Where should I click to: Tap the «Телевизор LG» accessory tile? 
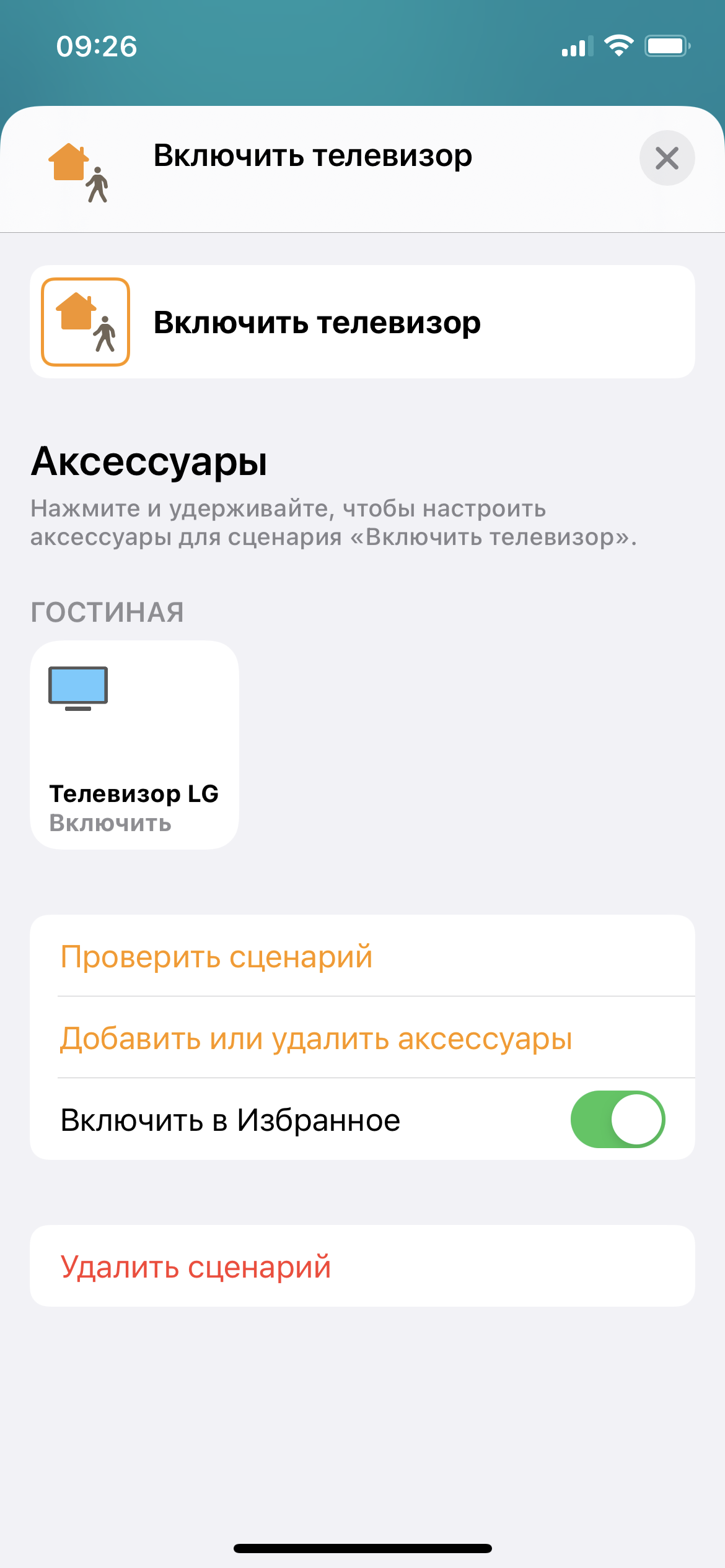(134, 745)
